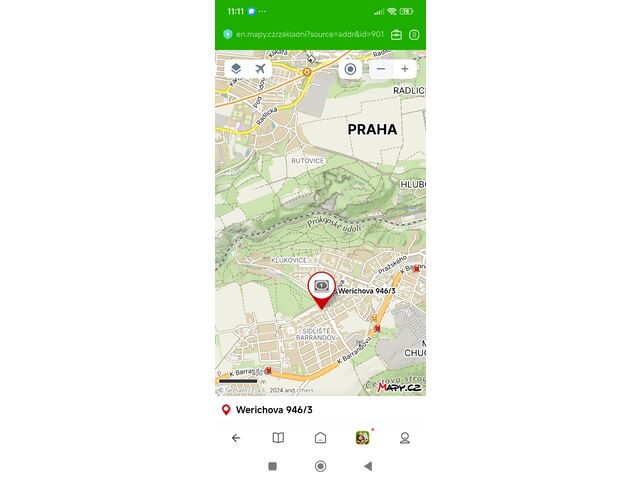This screenshot has height=480, width=640.
Task: Open the browser bookmarks book icon
Action: pos(278,437)
